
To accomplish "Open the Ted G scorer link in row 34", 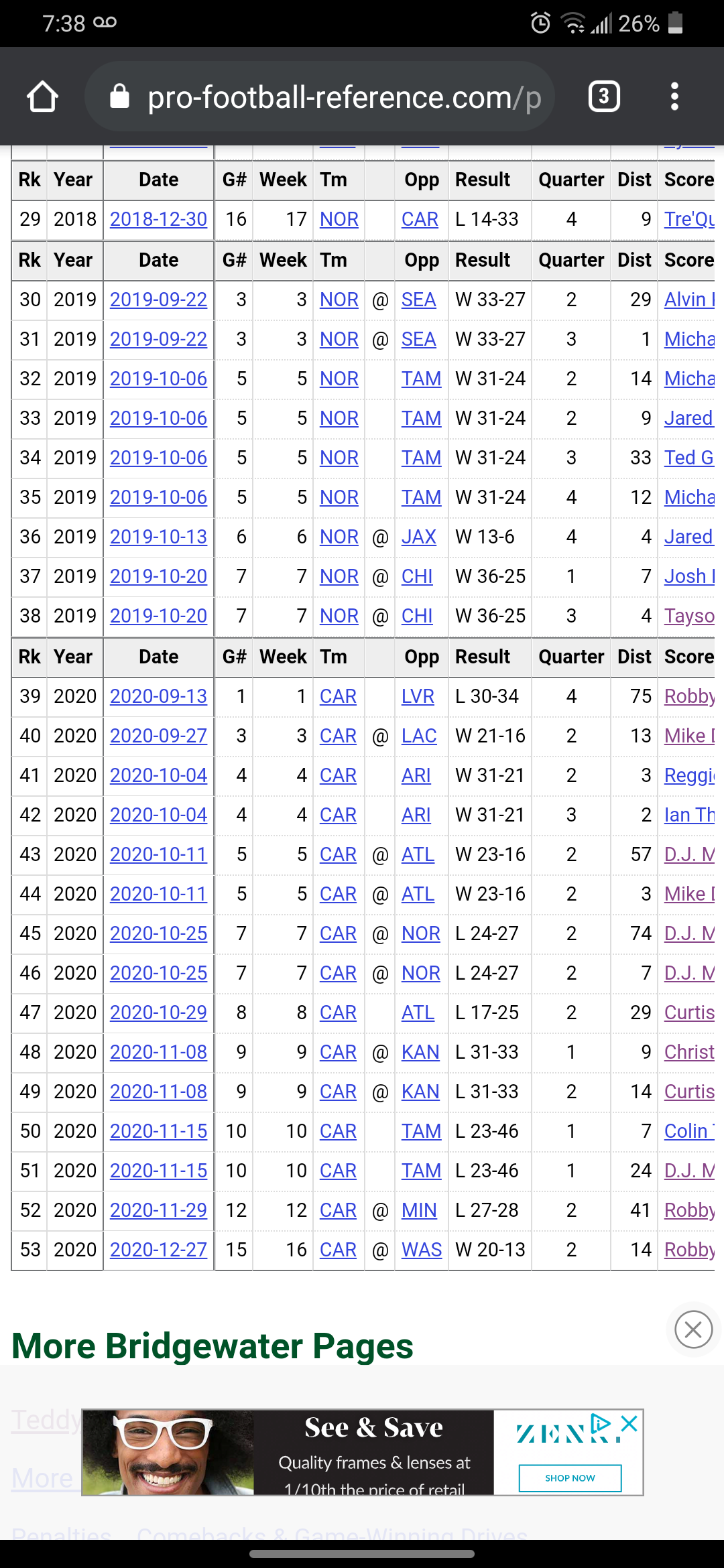I will (688, 458).
